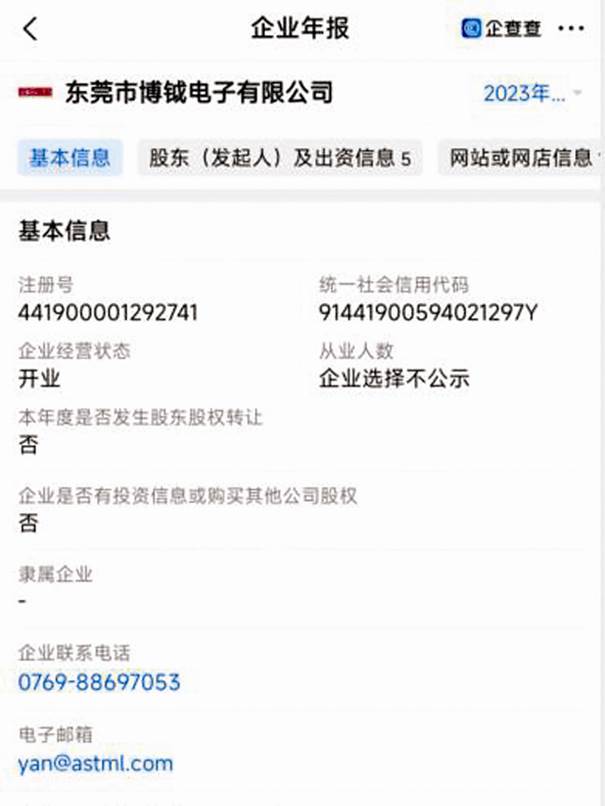605x806 pixels.
Task: Switch to 股东（发起人）及出资信息 tab
Action: click(280, 158)
